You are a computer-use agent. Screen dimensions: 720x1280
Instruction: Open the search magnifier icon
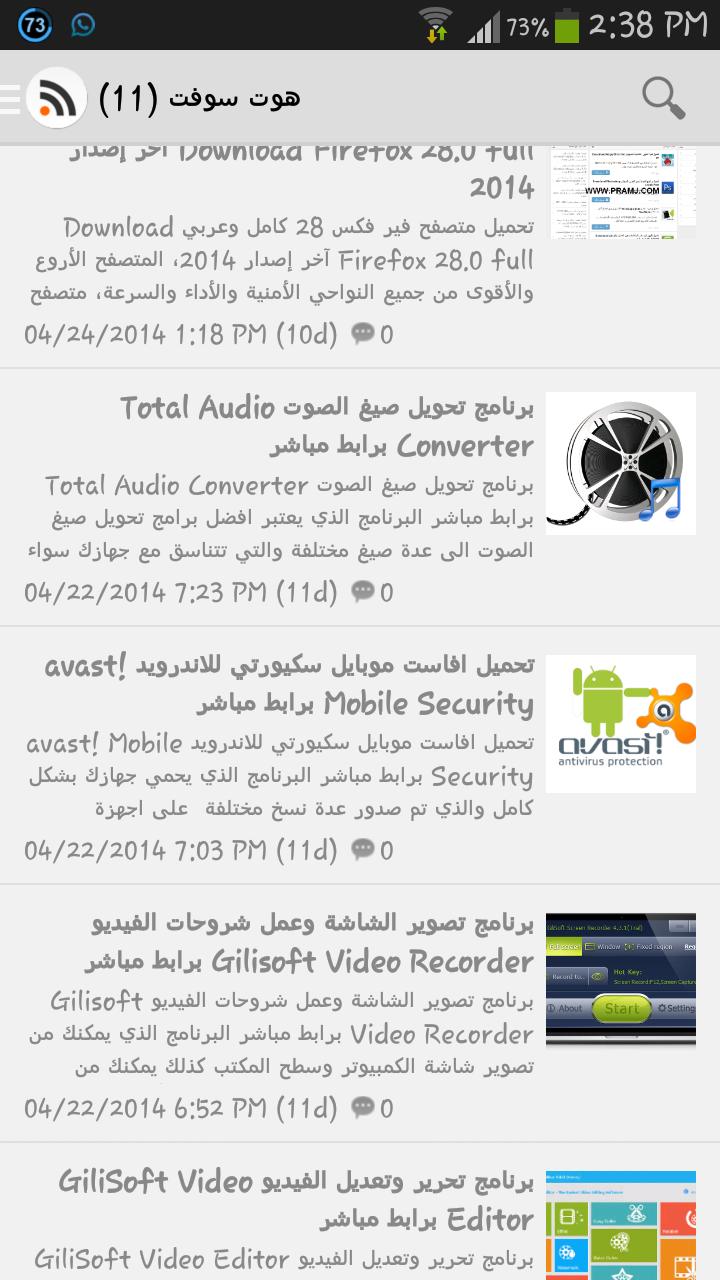tap(663, 98)
